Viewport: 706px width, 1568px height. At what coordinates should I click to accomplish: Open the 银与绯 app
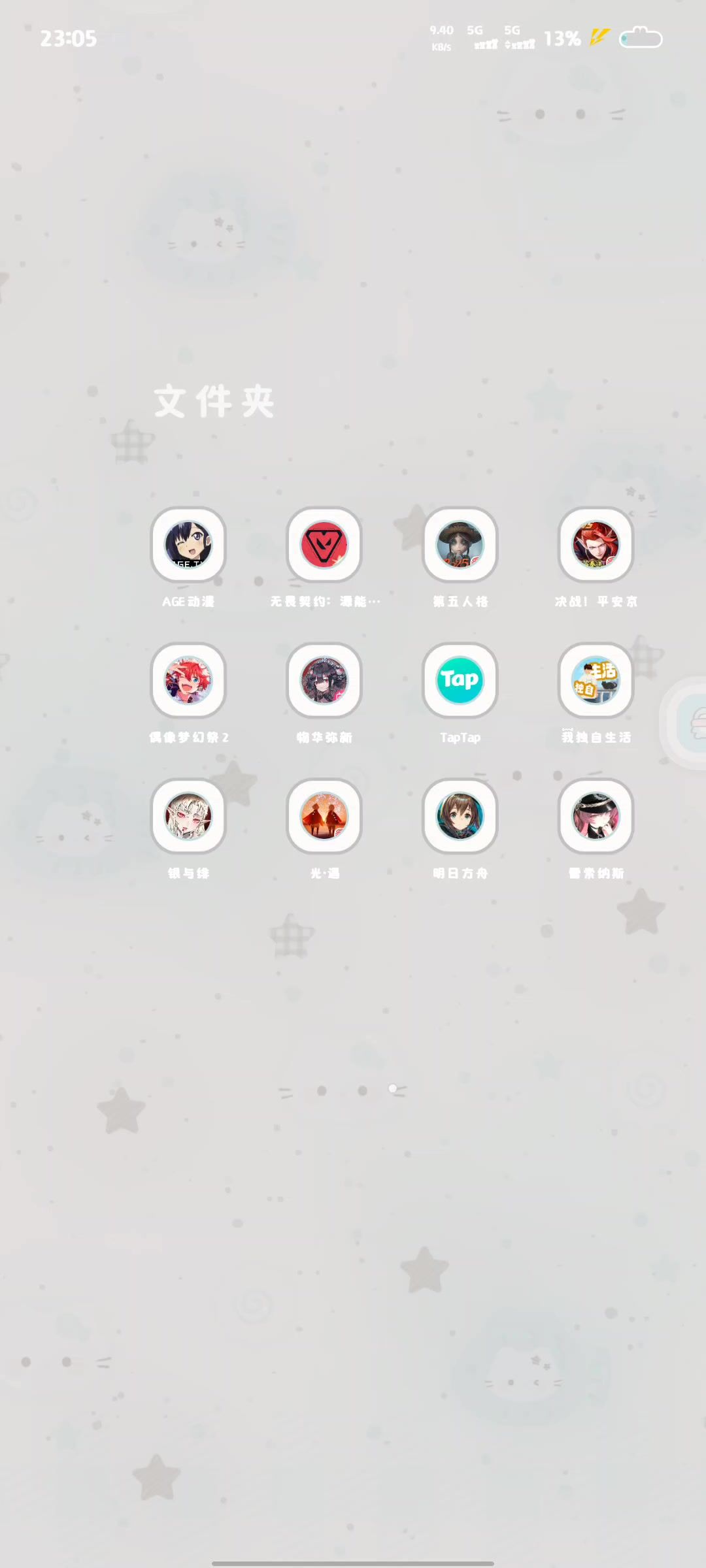point(188,816)
